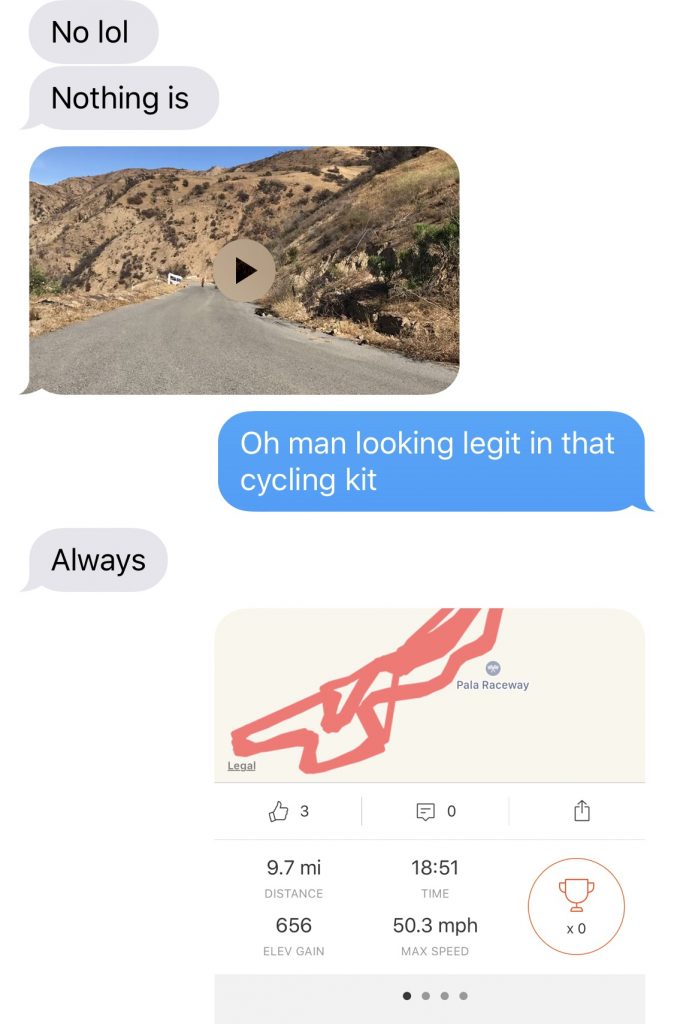The image size is (674, 1024).
Task: Play the hillside road video
Action: pos(244,270)
